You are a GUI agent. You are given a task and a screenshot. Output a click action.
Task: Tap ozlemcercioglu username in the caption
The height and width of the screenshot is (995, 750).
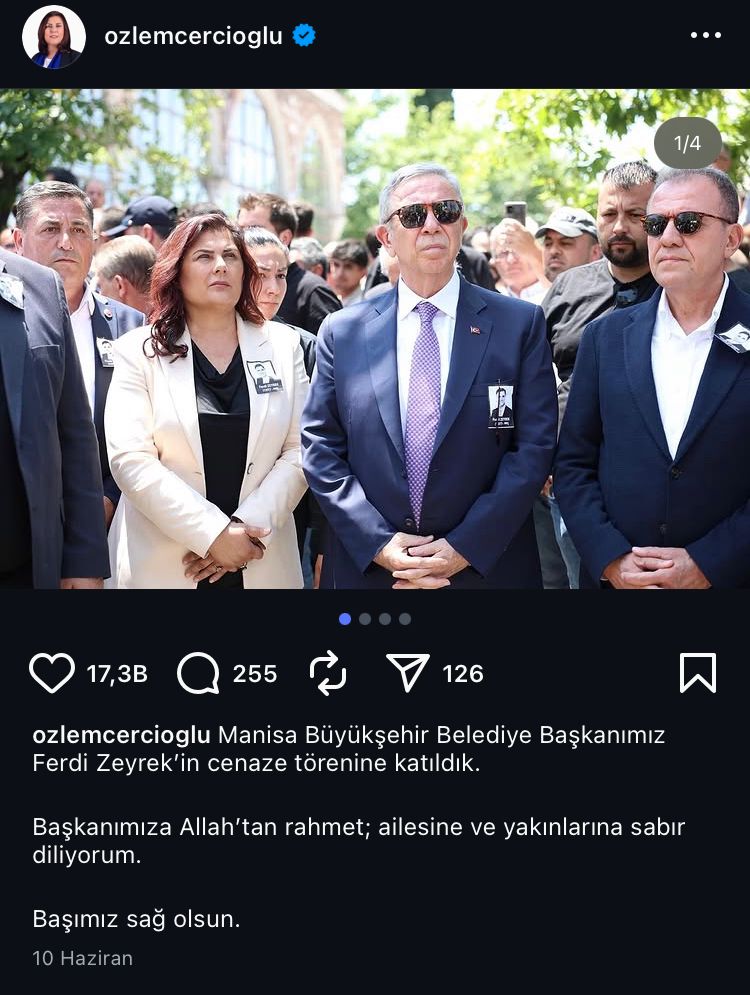(x=121, y=735)
